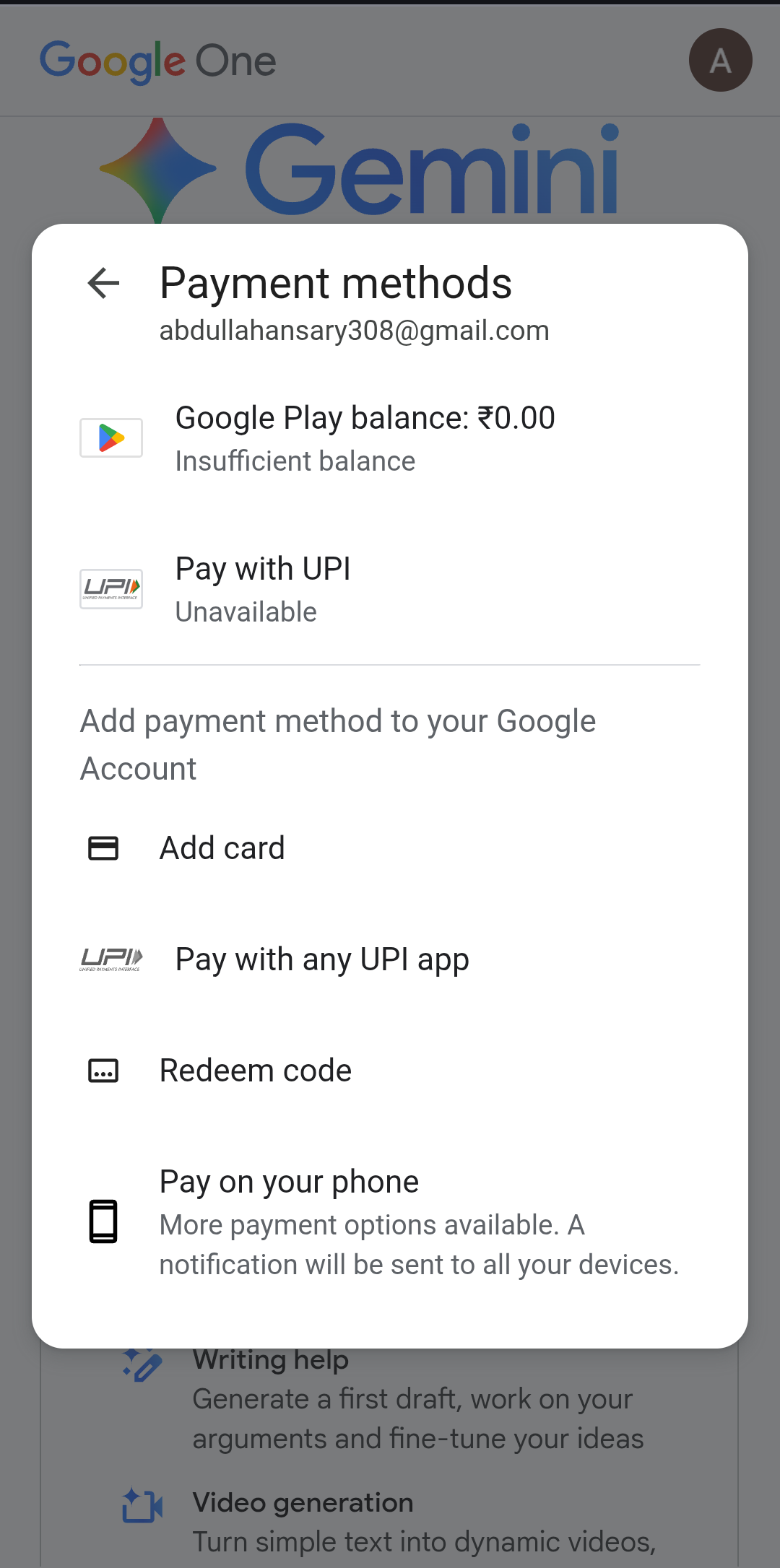
Task: Open the account avatar A
Action: 720,60
